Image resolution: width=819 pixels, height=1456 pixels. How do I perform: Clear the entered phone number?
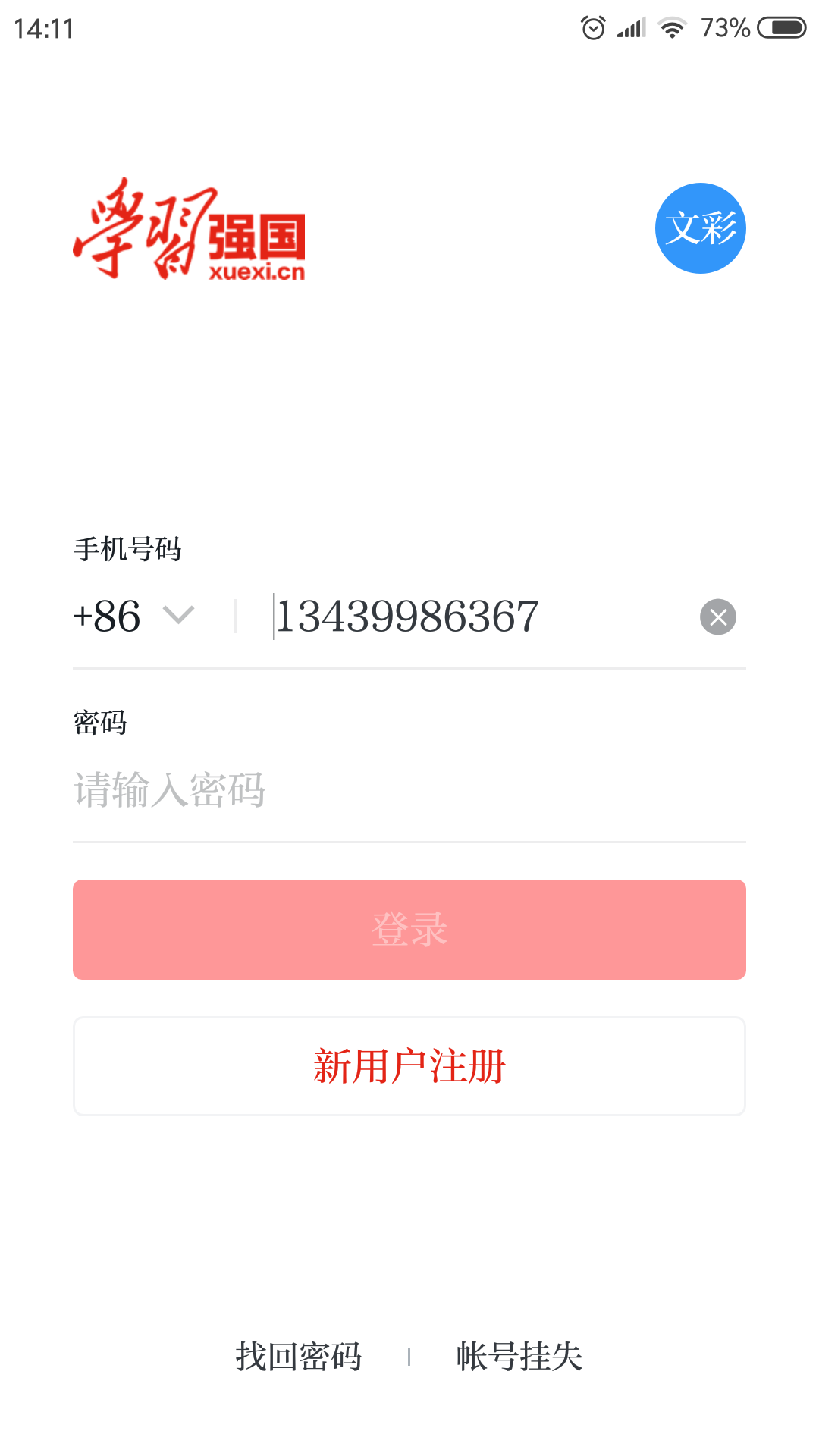[x=717, y=617]
